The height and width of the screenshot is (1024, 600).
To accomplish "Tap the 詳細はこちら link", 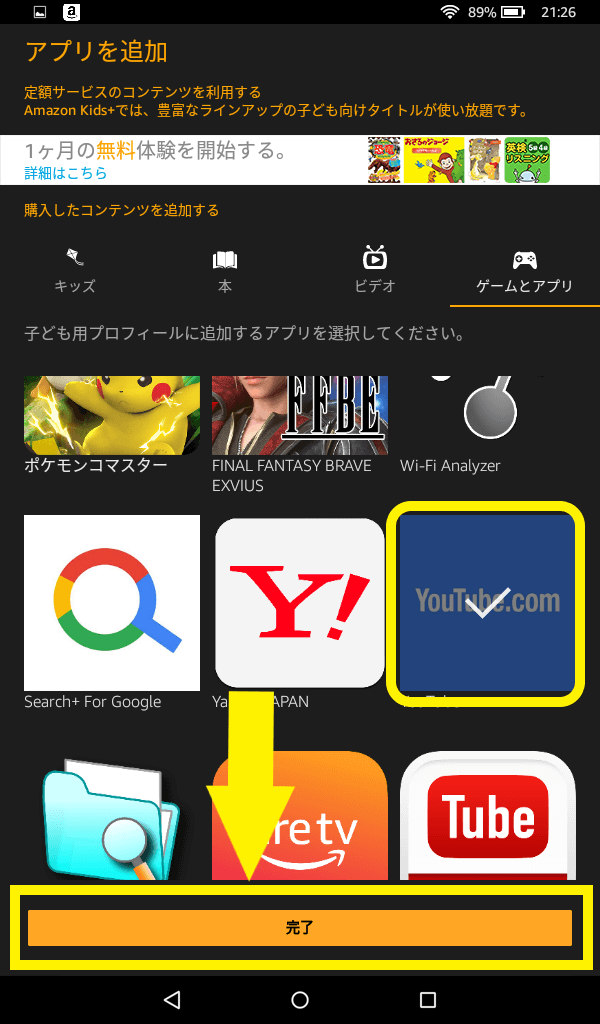I will [x=66, y=173].
